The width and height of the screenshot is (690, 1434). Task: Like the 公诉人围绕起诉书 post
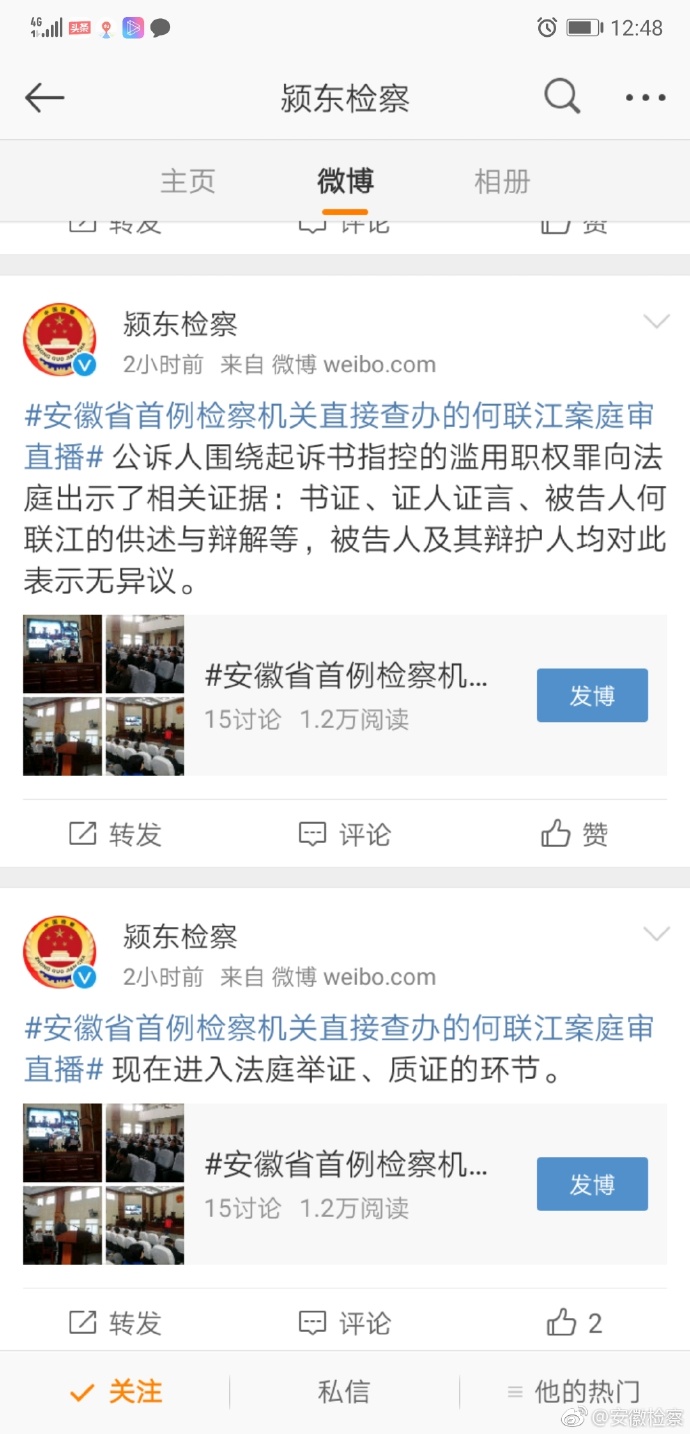(574, 834)
